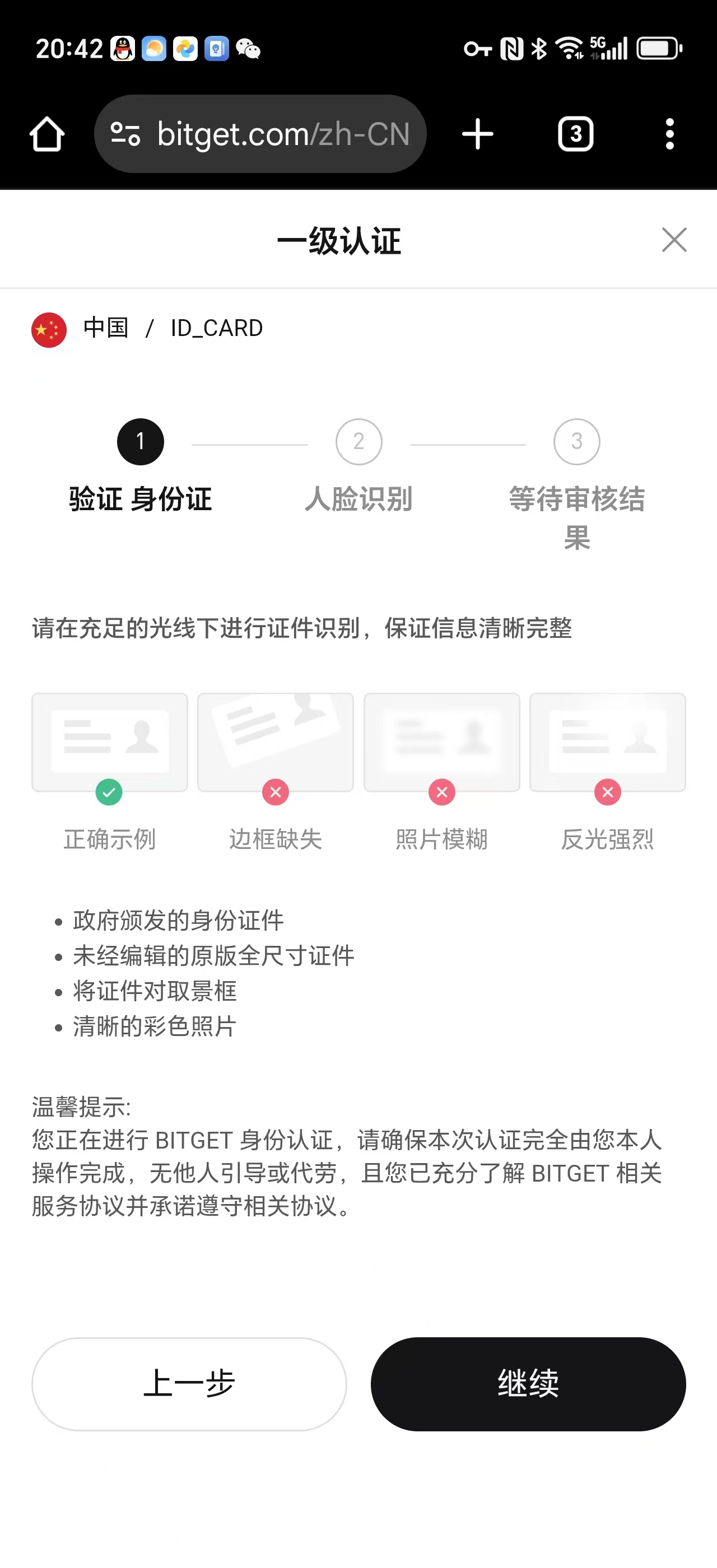Close the 一级认证 verification dialog
Image resolution: width=717 pixels, height=1568 pixels.
674,240
